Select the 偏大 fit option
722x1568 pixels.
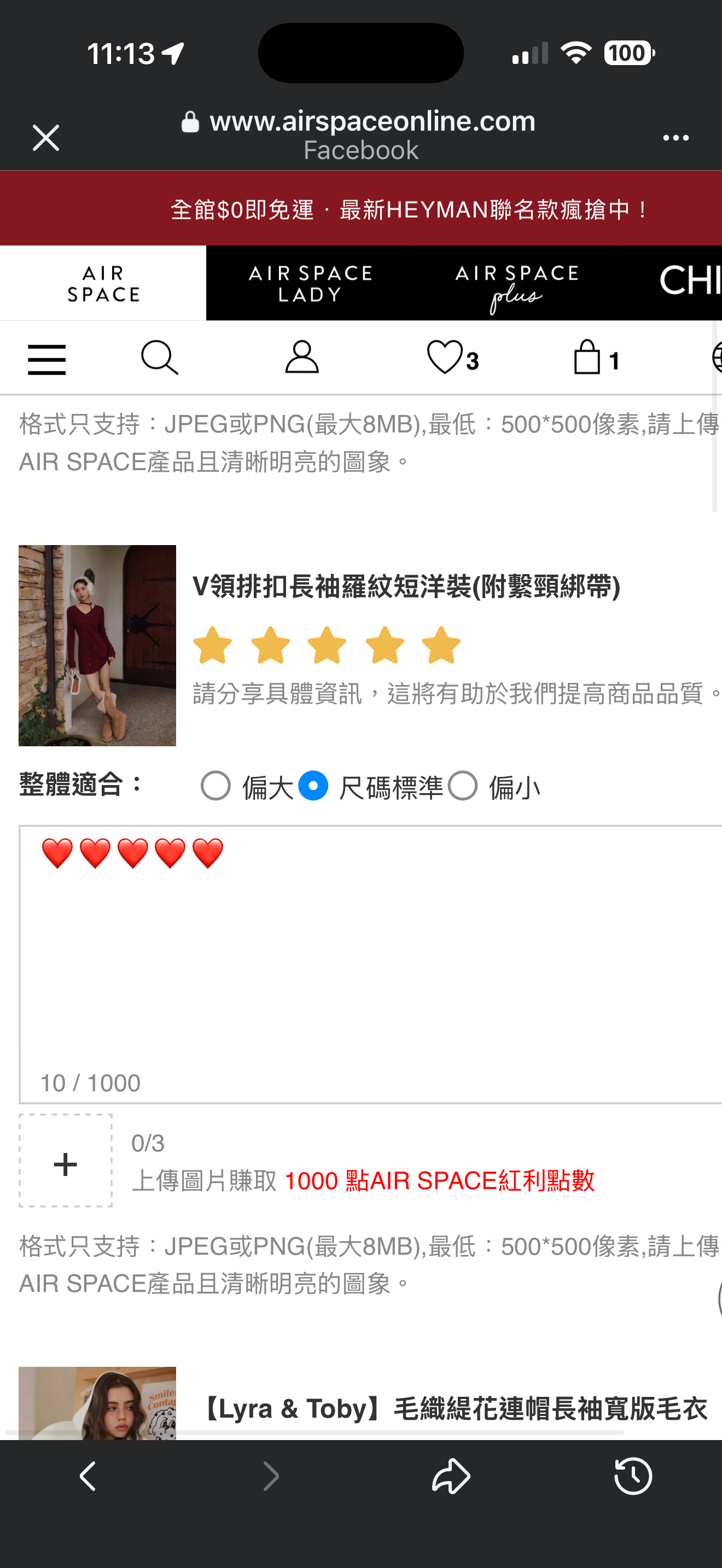point(216,786)
